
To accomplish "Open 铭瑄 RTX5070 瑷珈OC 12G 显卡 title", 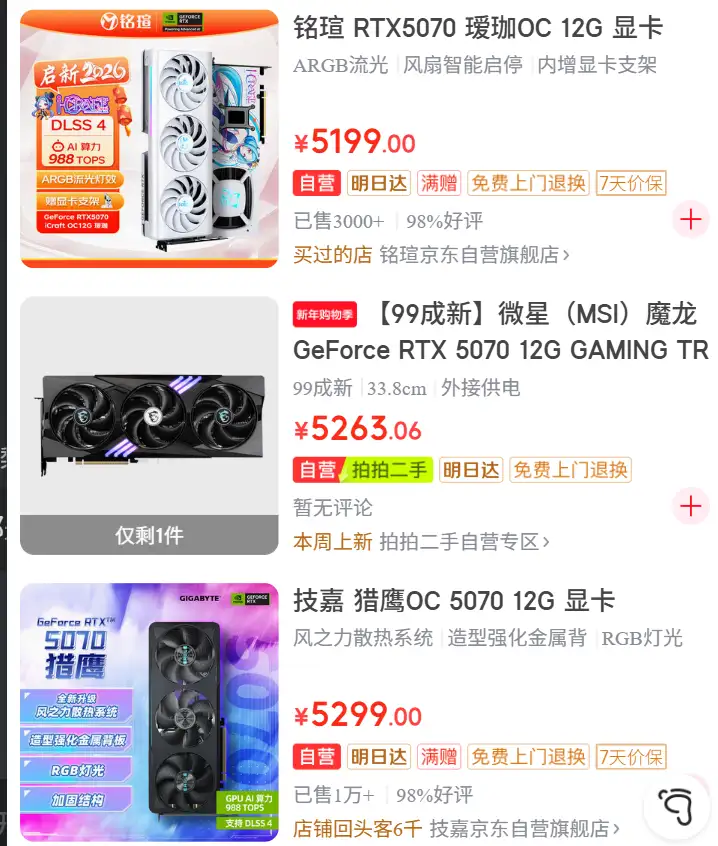I will click(478, 27).
